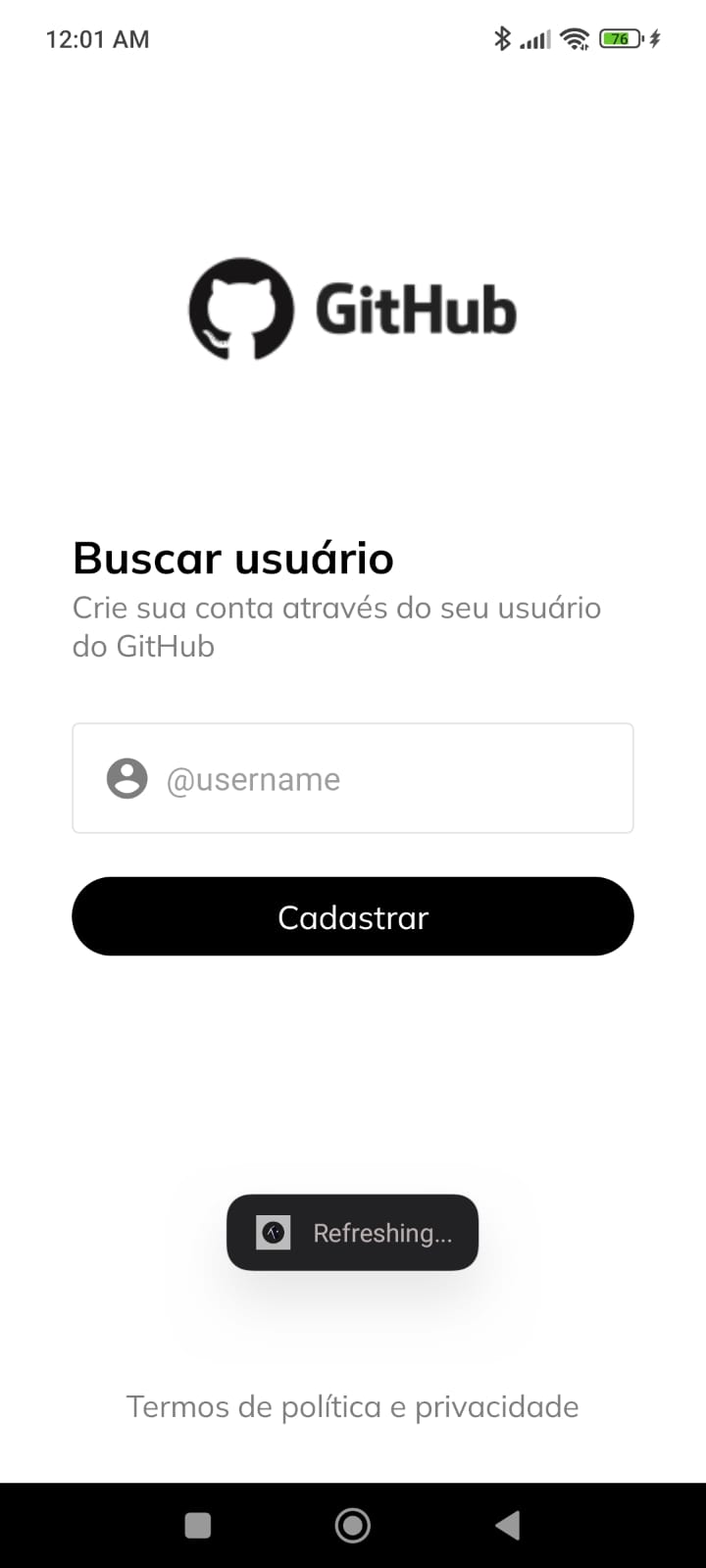This screenshot has height=1568, width=706.
Task: Click the icon inside the Refreshing toast
Action: tap(272, 1232)
